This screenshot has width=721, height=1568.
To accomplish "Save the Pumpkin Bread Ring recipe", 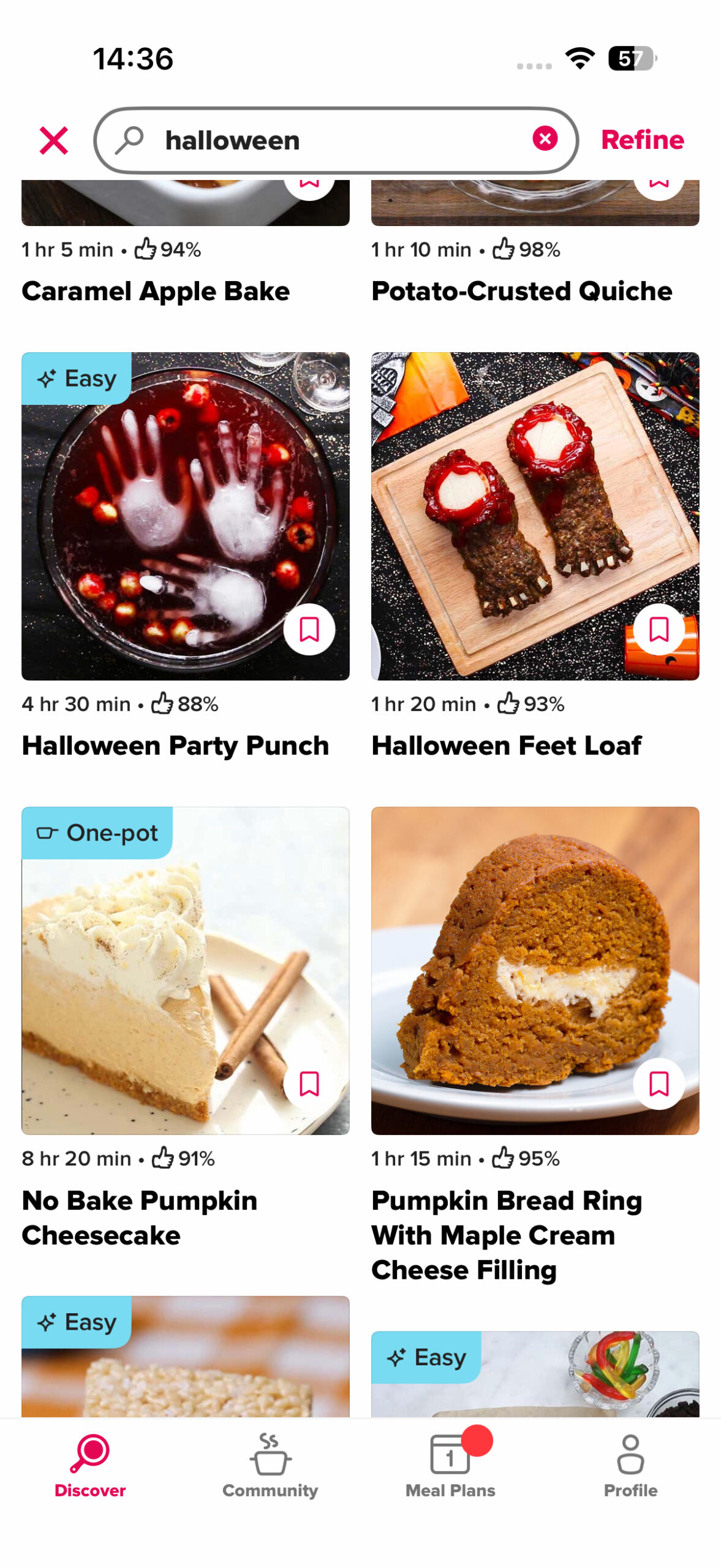I will pos(658,1083).
